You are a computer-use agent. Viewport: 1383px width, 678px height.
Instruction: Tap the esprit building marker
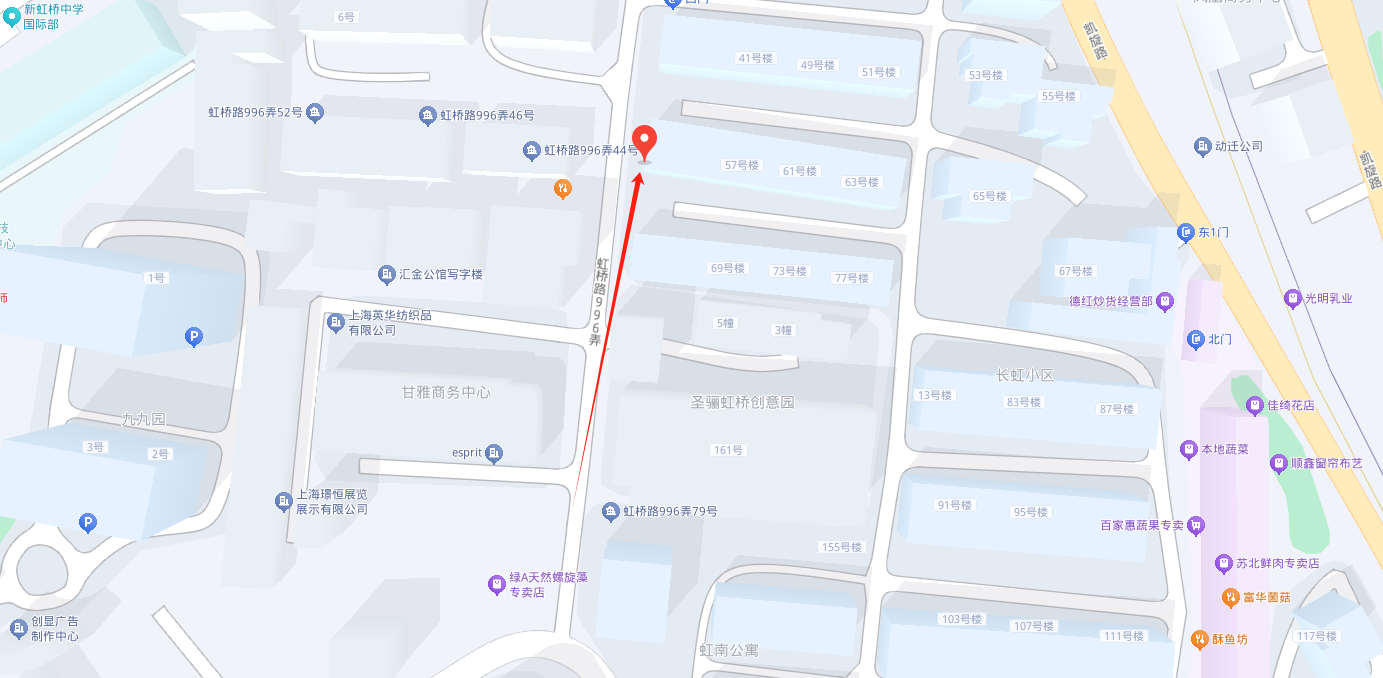coord(494,454)
